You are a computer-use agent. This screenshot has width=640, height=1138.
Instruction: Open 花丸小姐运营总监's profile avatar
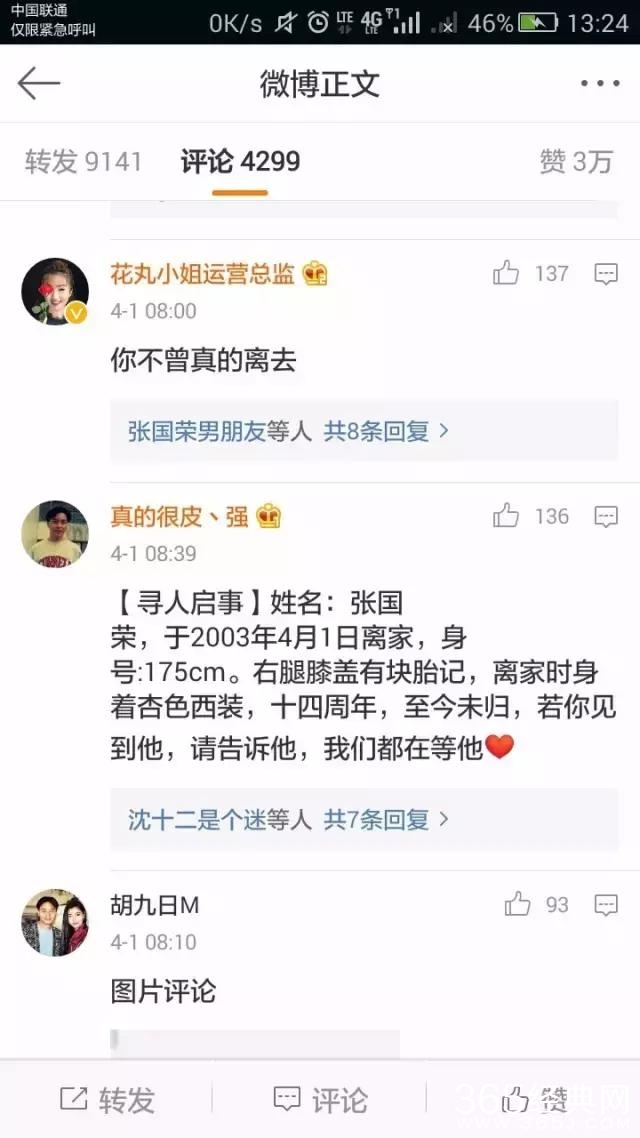pos(55,291)
